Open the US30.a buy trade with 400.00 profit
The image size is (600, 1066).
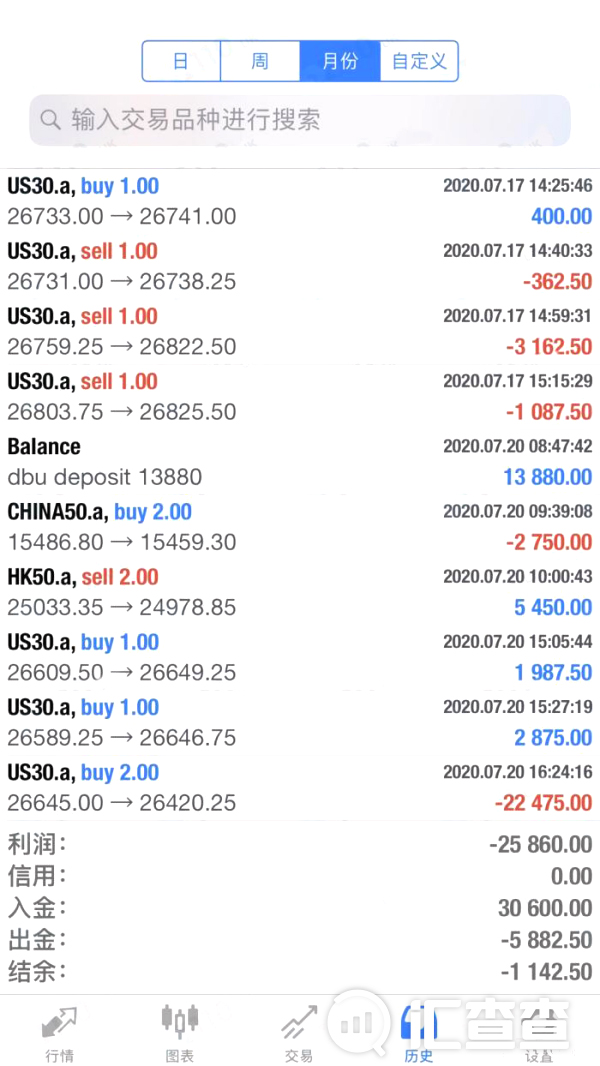(x=300, y=201)
